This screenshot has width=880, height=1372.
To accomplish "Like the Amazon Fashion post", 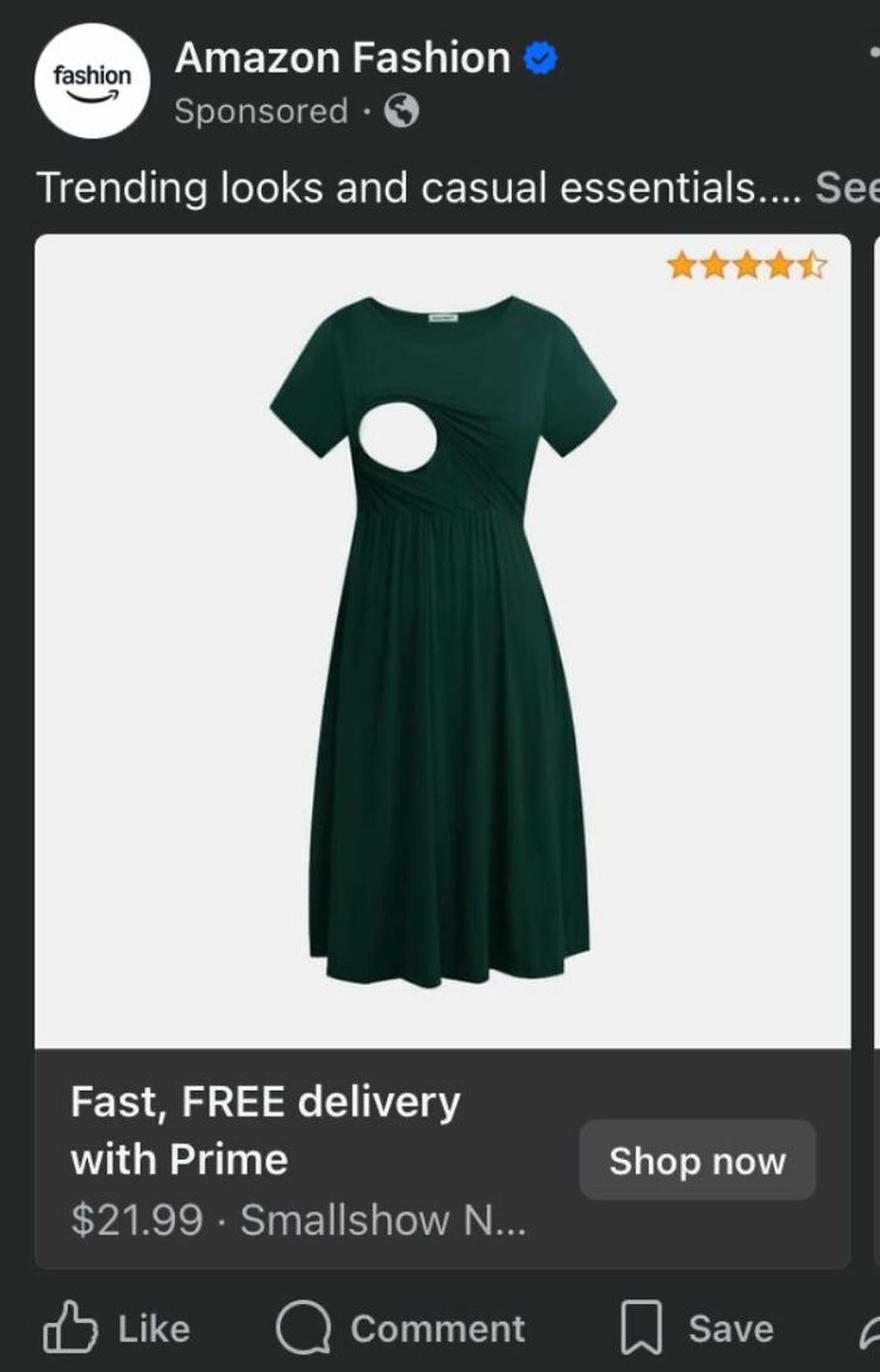I will click(x=117, y=1328).
